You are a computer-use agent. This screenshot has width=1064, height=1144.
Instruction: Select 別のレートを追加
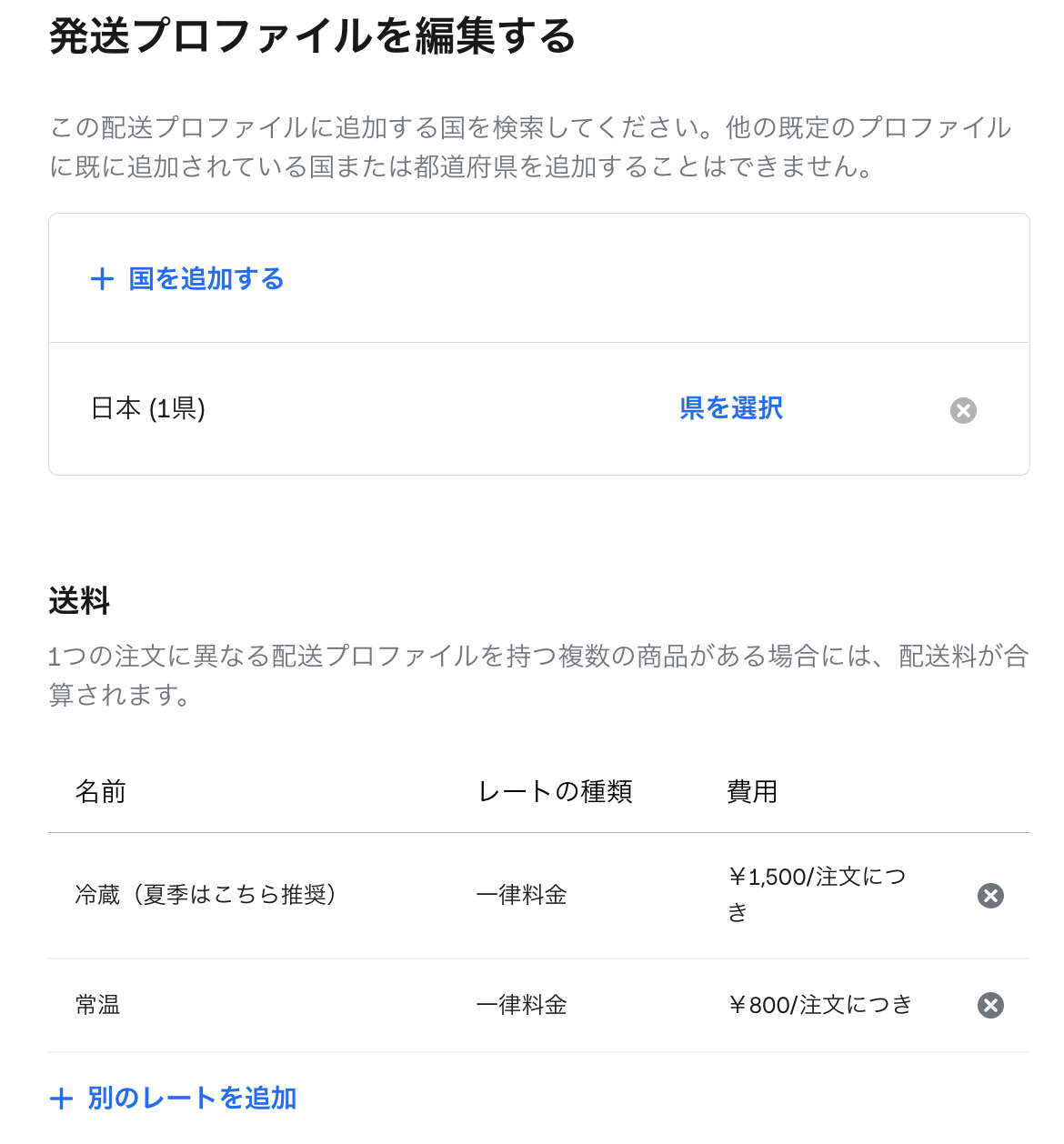click(174, 1099)
